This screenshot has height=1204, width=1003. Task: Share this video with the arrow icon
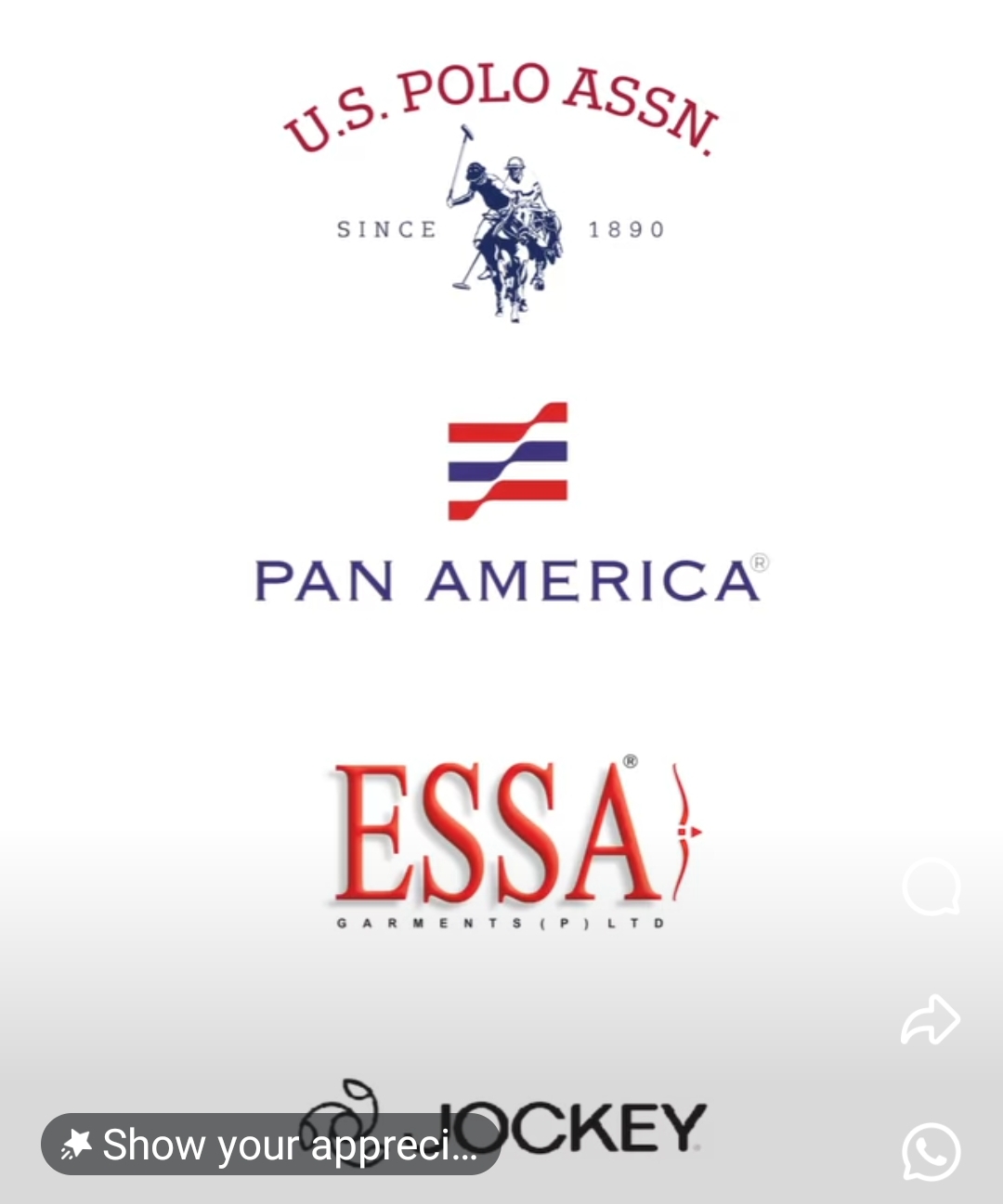(x=931, y=1019)
